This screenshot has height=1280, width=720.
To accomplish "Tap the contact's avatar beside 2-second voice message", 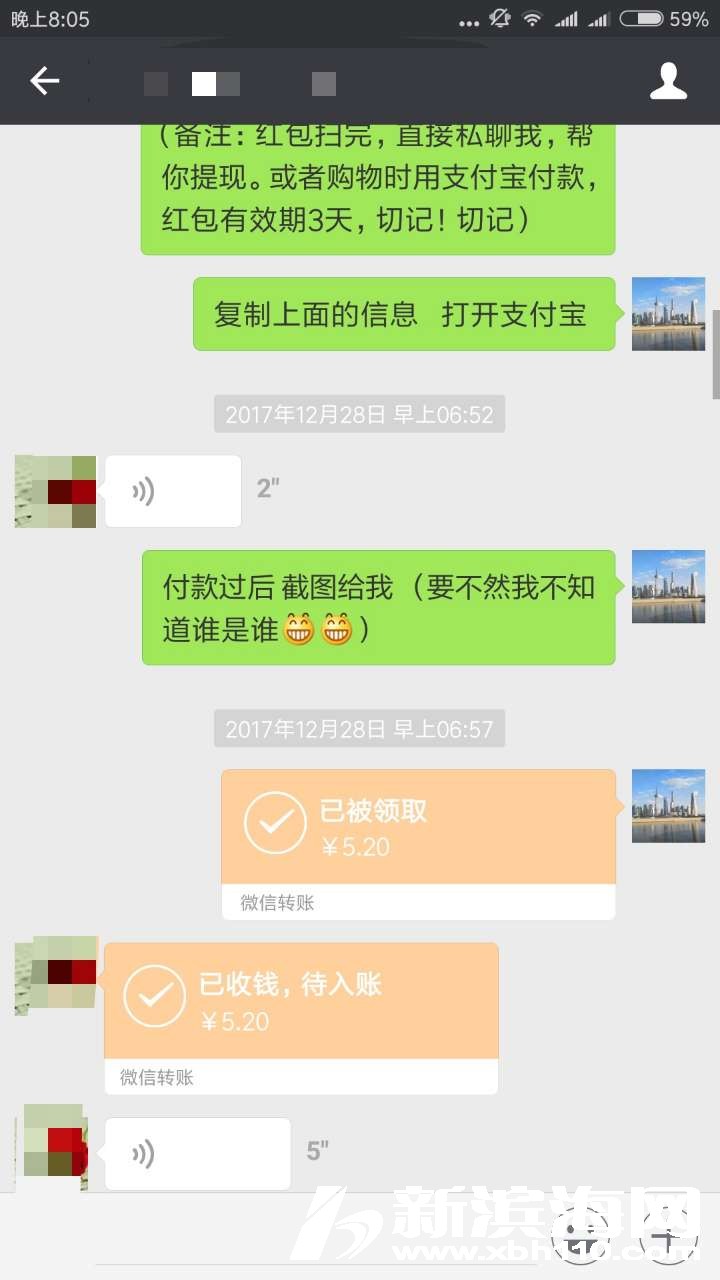I will pos(56,491).
